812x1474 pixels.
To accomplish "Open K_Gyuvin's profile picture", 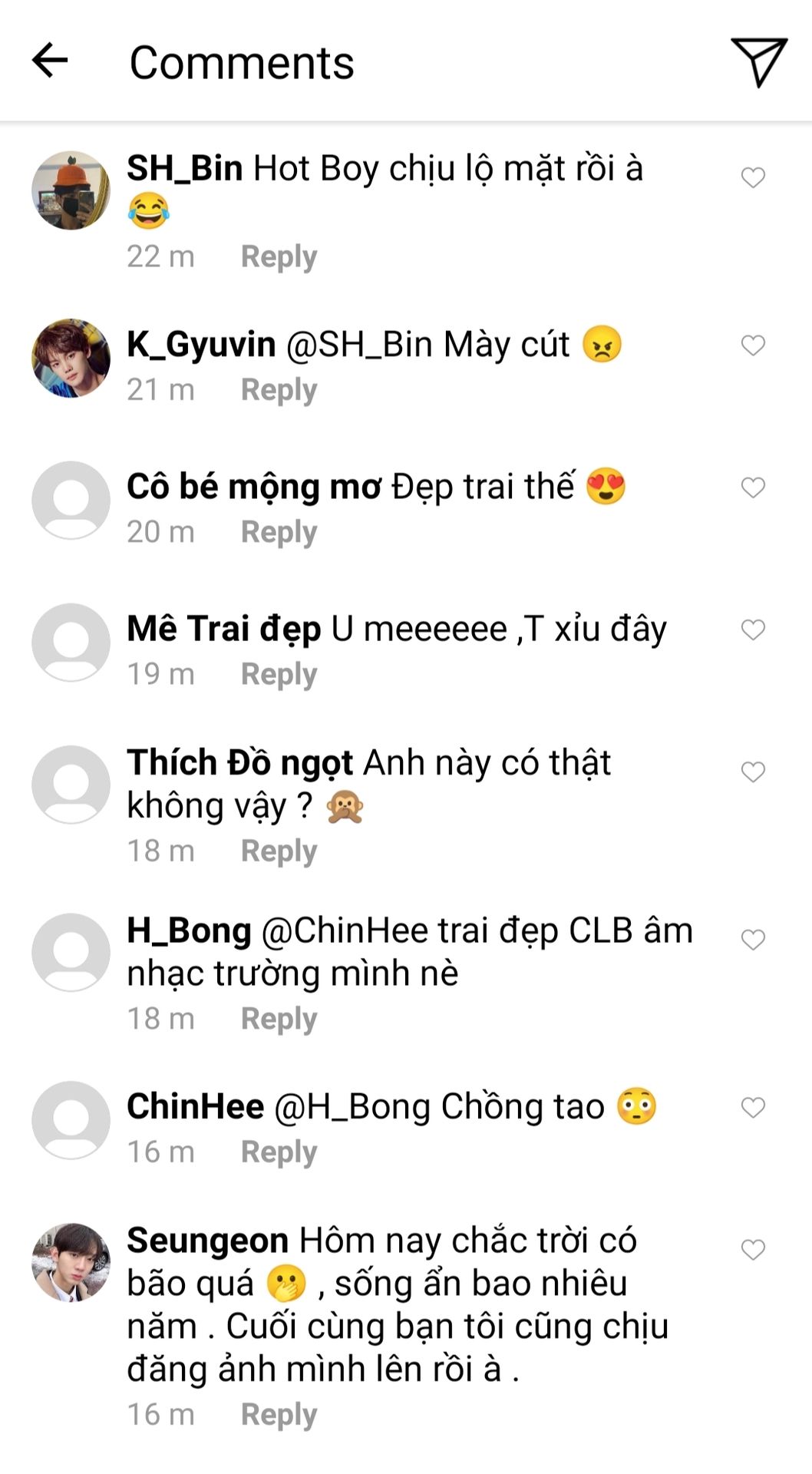I will pos(71,358).
